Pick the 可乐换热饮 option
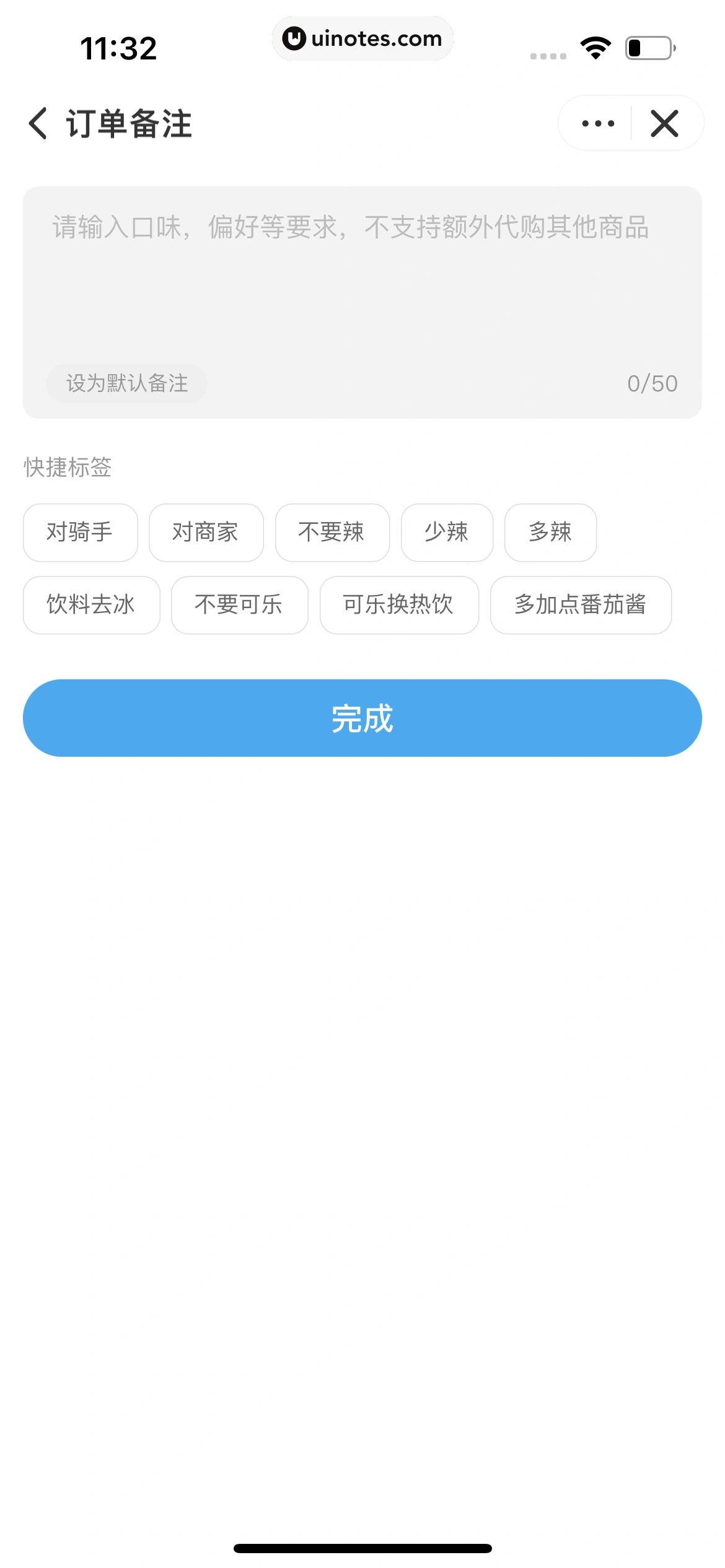 399,605
